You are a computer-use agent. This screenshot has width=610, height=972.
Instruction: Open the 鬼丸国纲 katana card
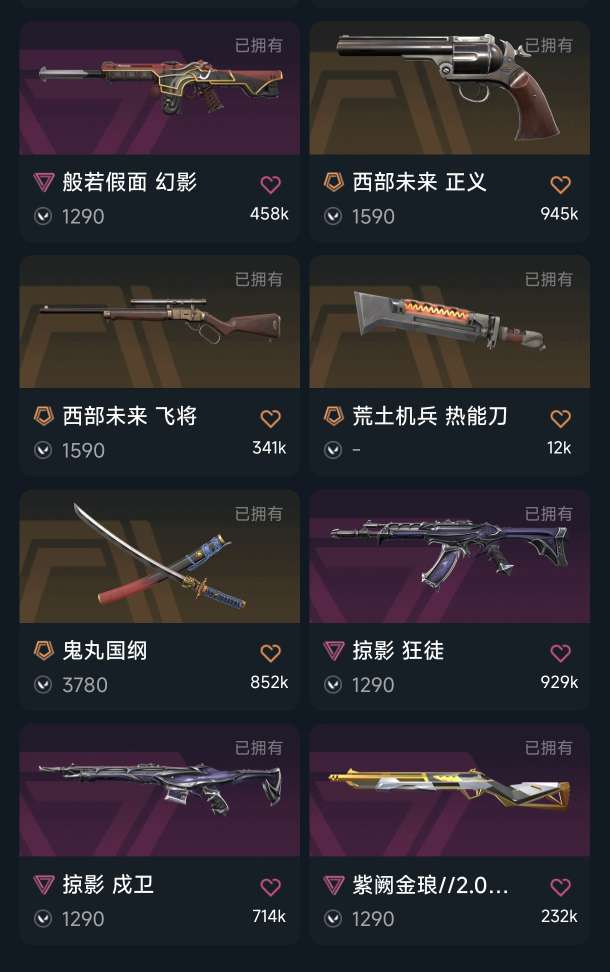(159, 600)
